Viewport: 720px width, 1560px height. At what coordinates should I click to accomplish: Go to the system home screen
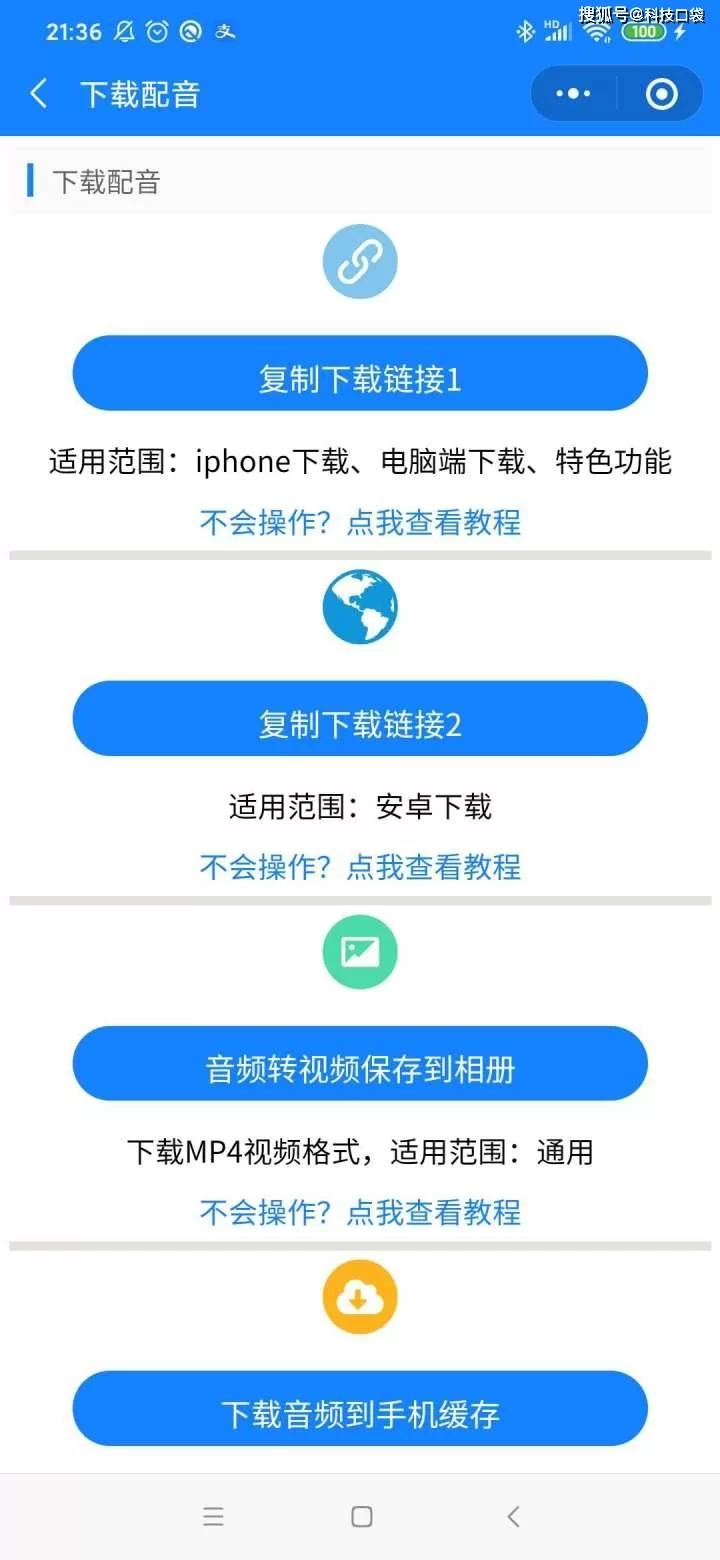pyautogui.click(x=362, y=1517)
